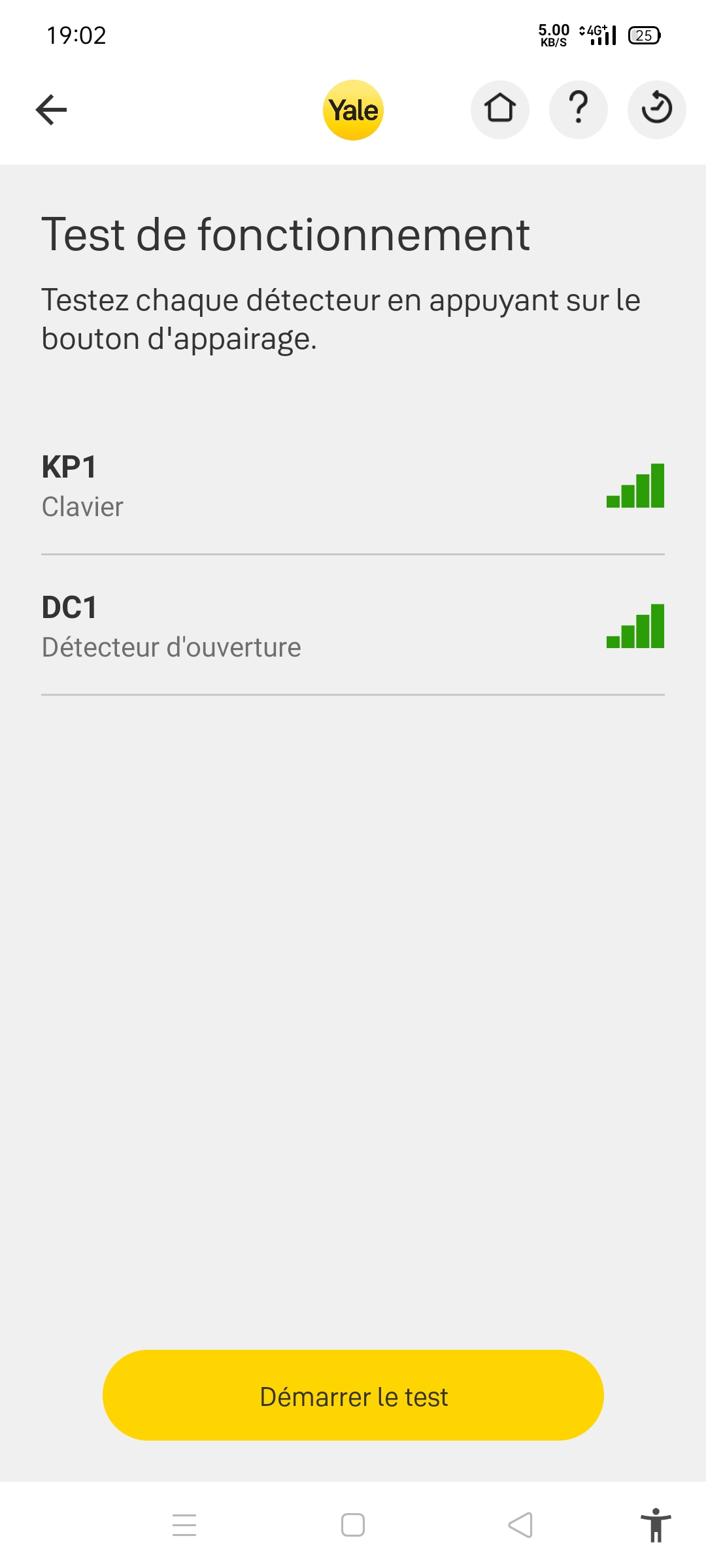Open recent apps from the navigation bar

pyautogui.click(x=184, y=1525)
